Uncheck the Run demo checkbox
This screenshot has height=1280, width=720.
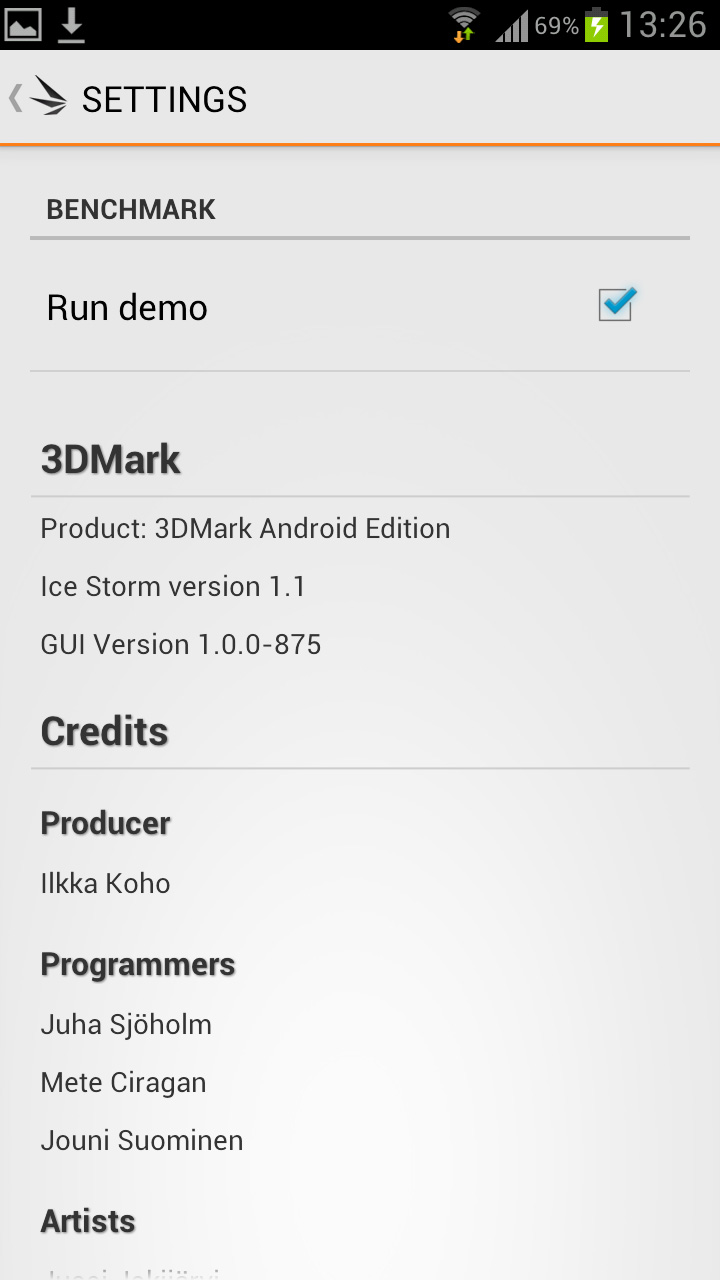pyautogui.click(x=616, y=305)
